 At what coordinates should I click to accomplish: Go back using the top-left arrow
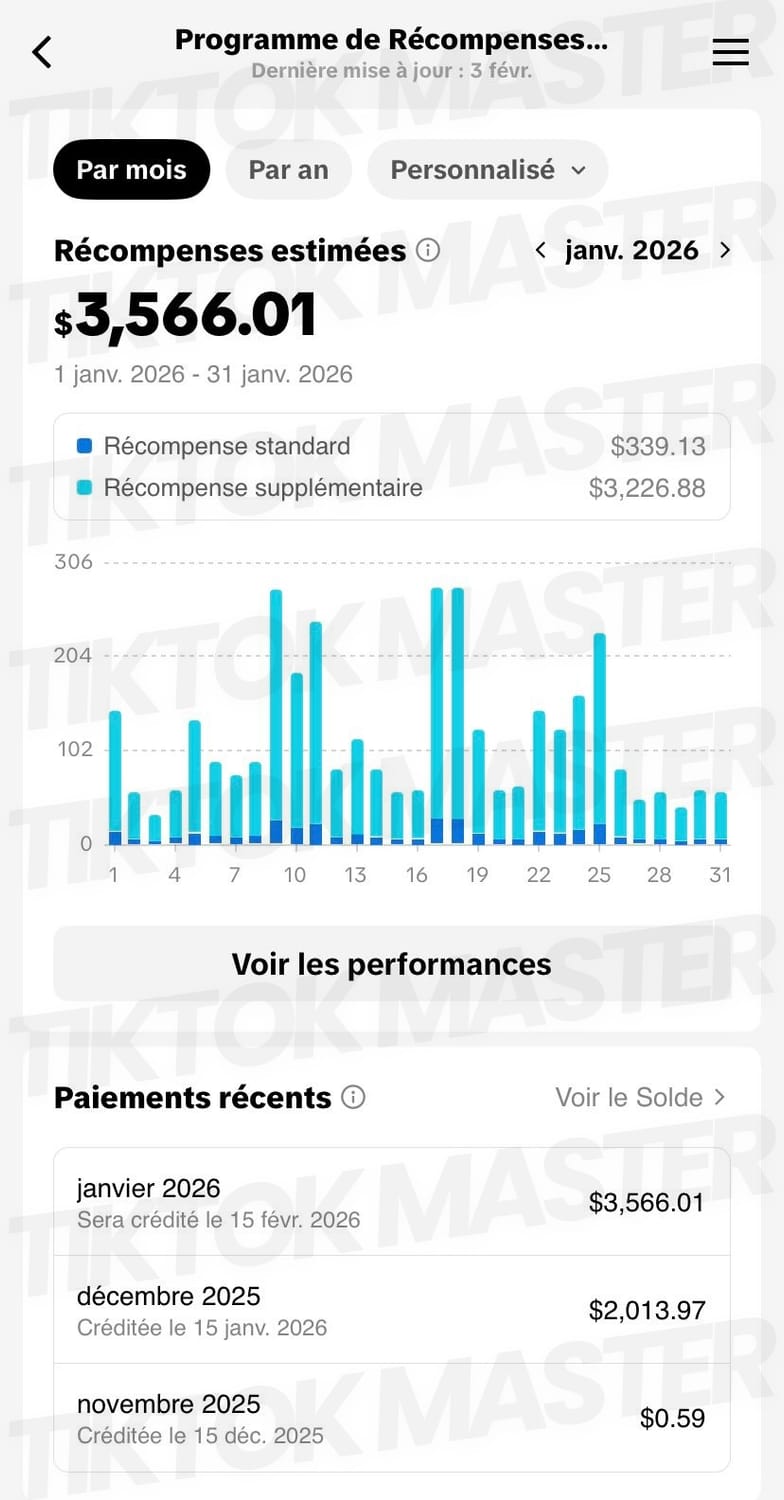coord(42,52)
